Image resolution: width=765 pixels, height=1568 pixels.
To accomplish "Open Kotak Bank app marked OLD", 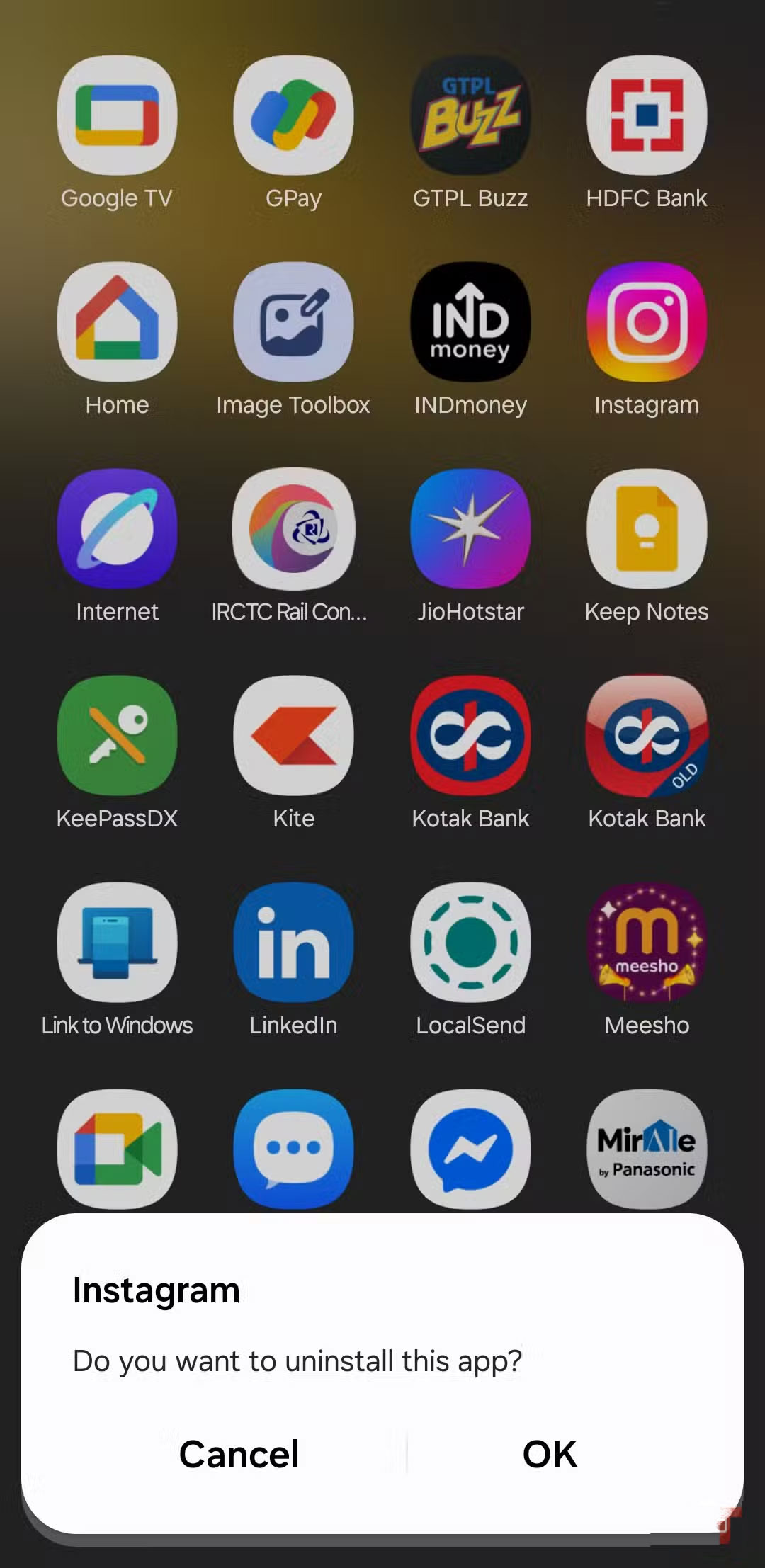I will click(647, 737).
